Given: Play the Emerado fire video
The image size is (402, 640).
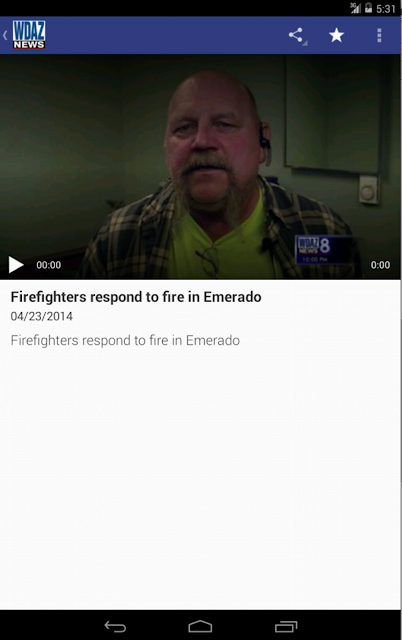Looking at the screenshot, I should [16, 265].
